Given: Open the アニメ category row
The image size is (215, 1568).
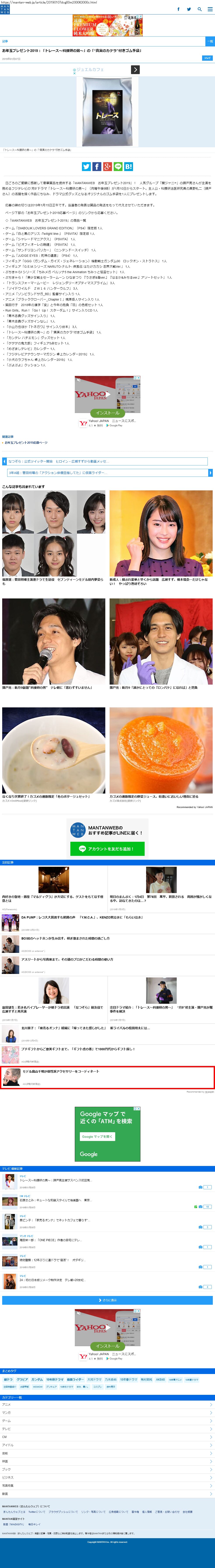Looking at the screenshot, I should pos(108,1404).
